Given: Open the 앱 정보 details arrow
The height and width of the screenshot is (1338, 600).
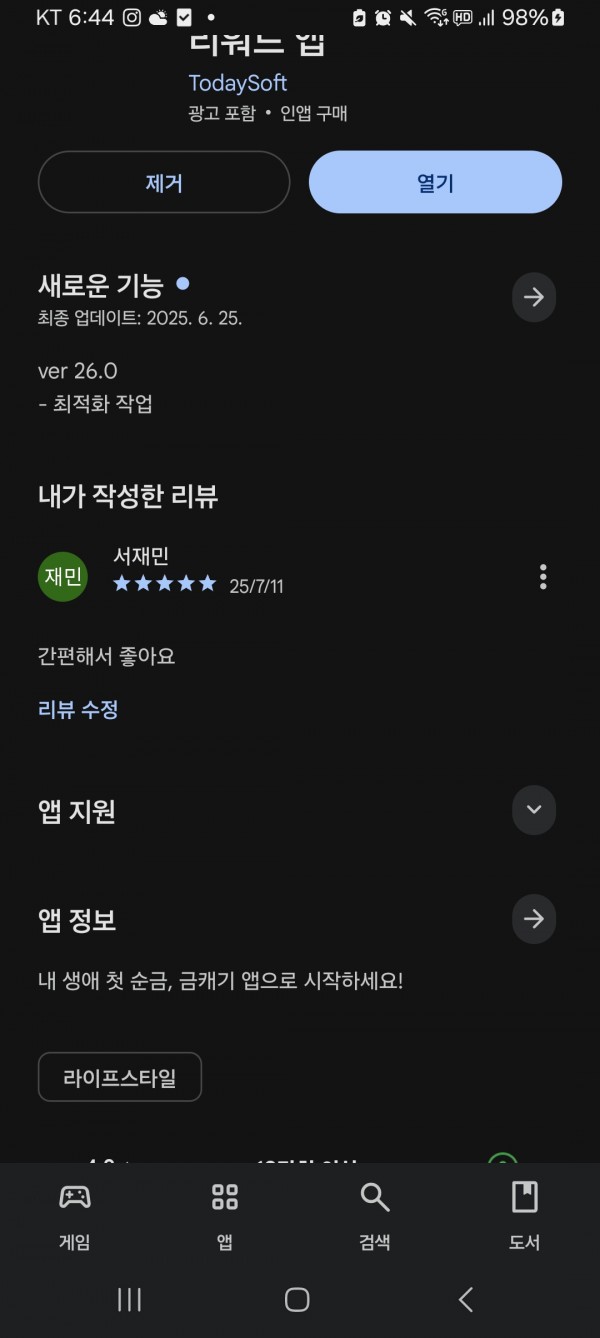Looking at the screenshot, I should pyautogui.click(x=534, y=919).
